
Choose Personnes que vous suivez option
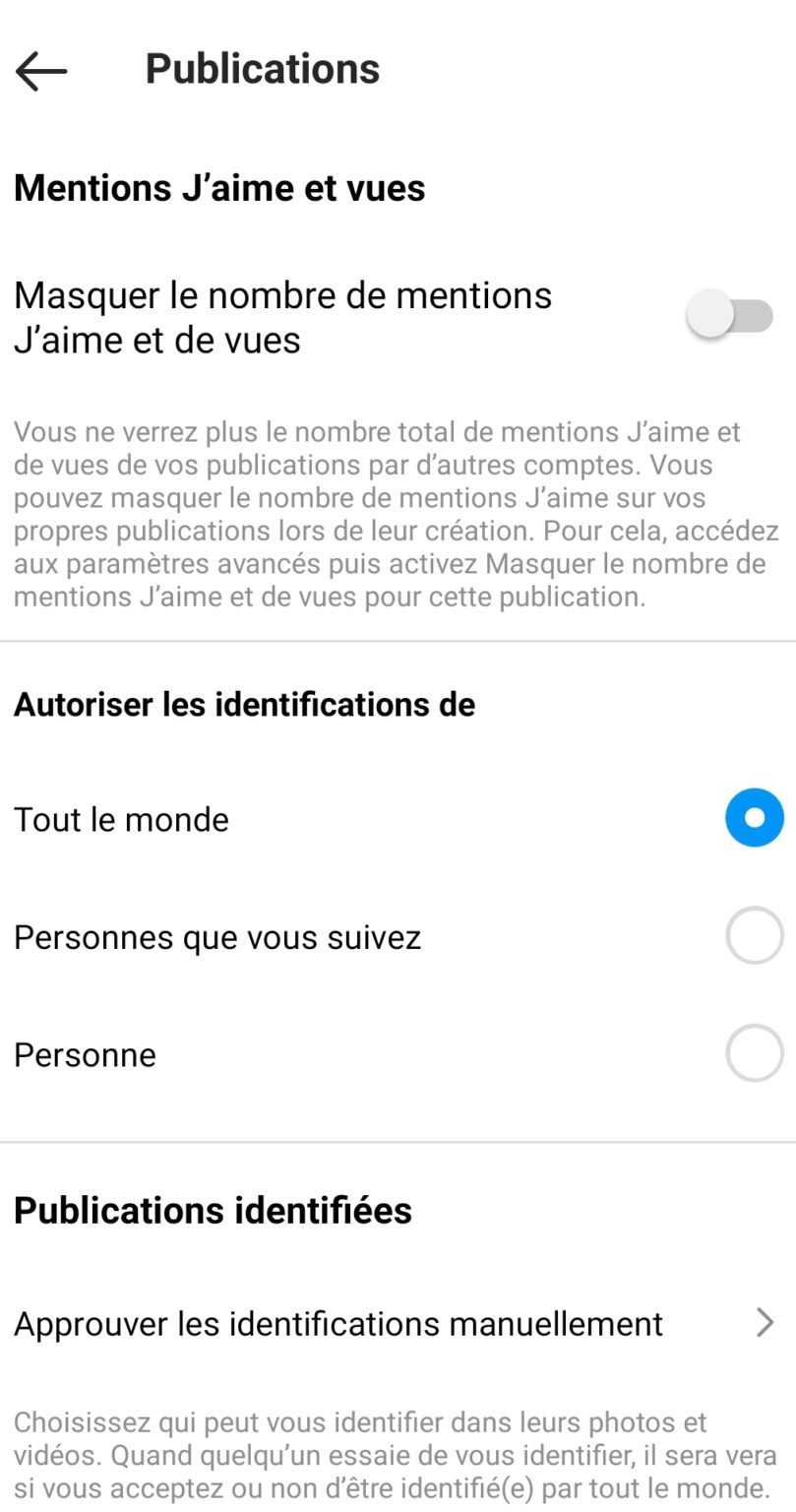[x=754, y=936]
